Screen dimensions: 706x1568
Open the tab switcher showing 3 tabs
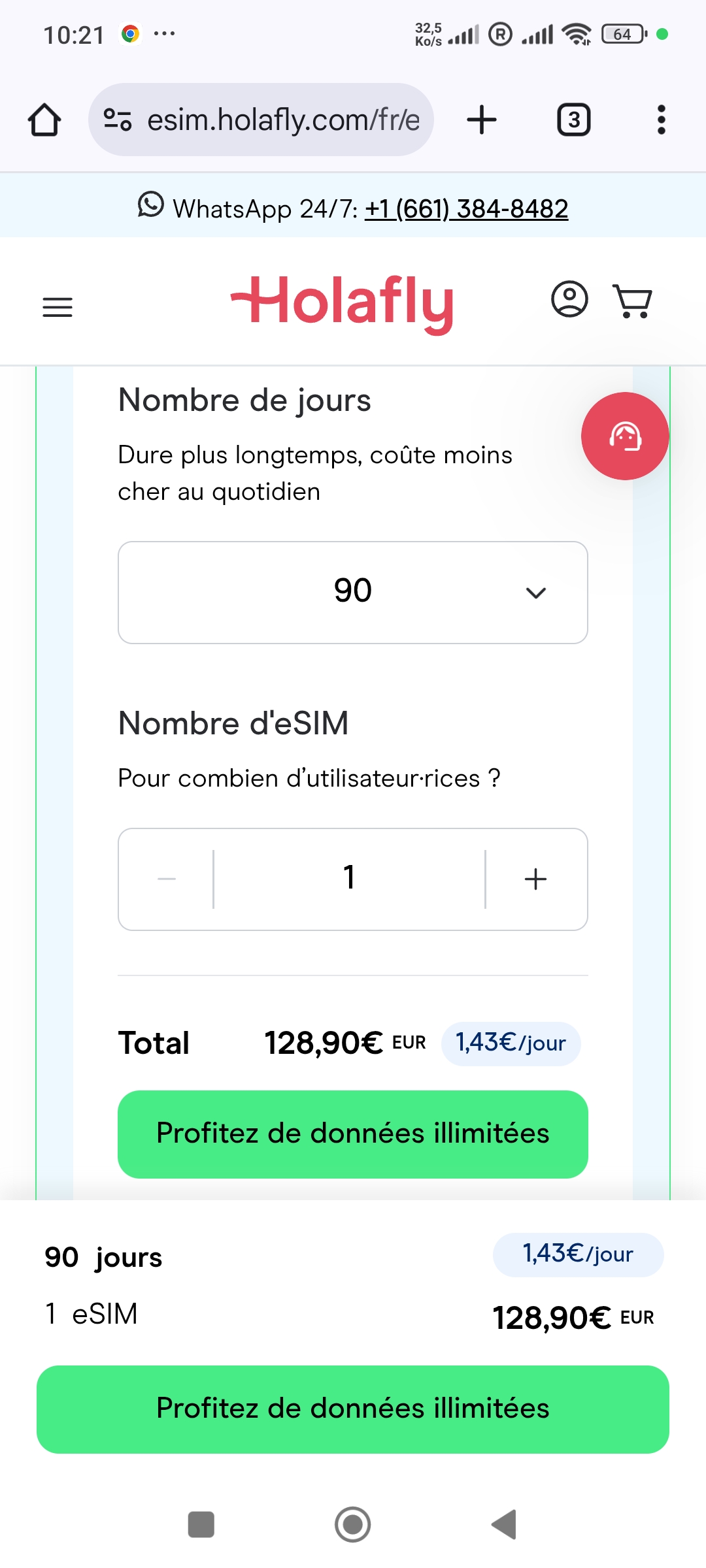click(574, 120)
